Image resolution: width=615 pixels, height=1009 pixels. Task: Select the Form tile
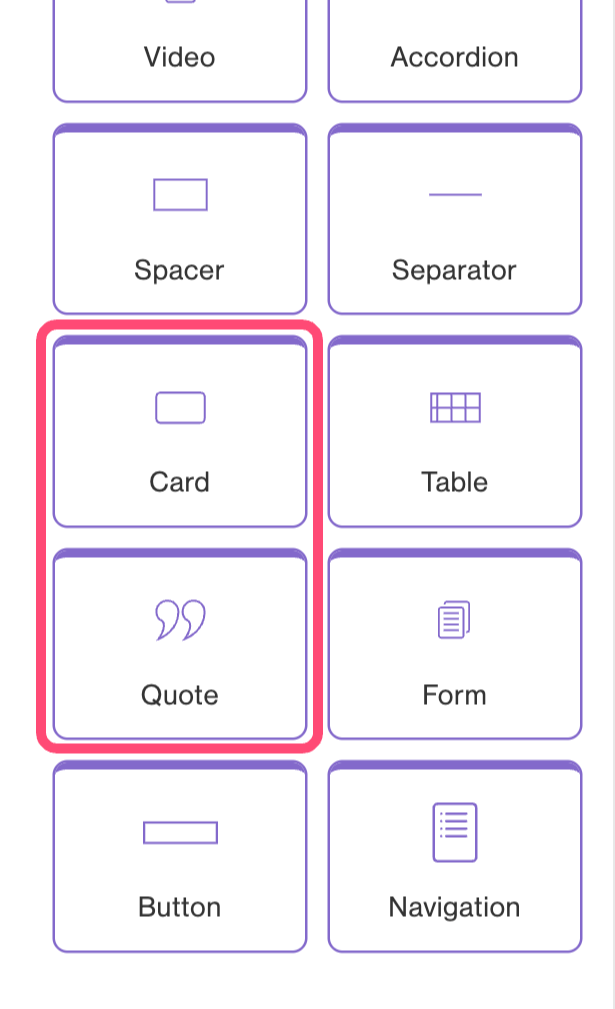[455, 645]
